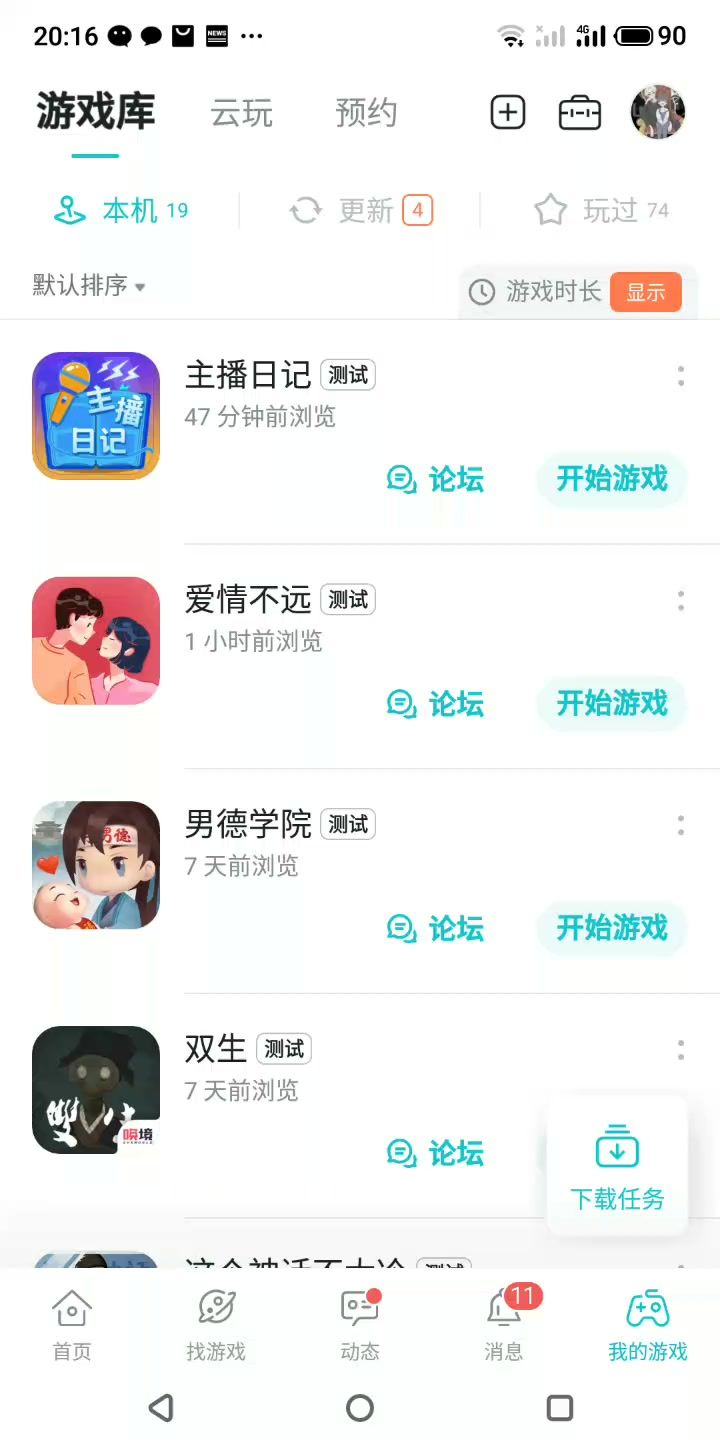
Task: Tap the system back button
Action: (x=160, y=1408)
